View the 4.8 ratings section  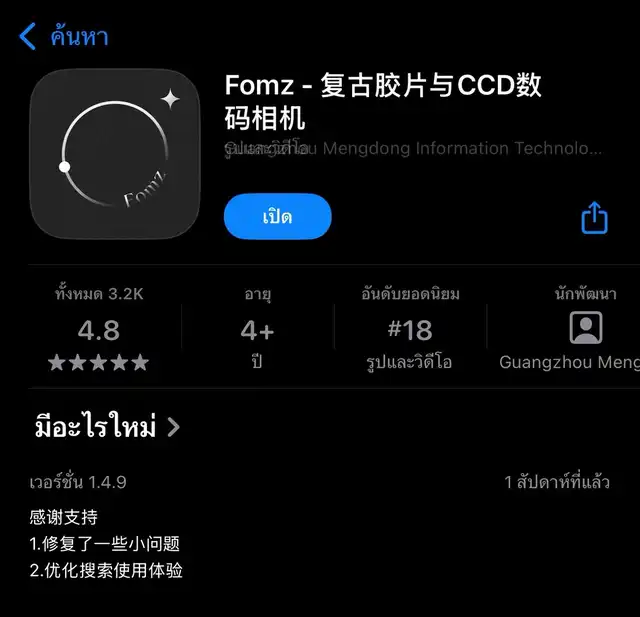[98, 331]
